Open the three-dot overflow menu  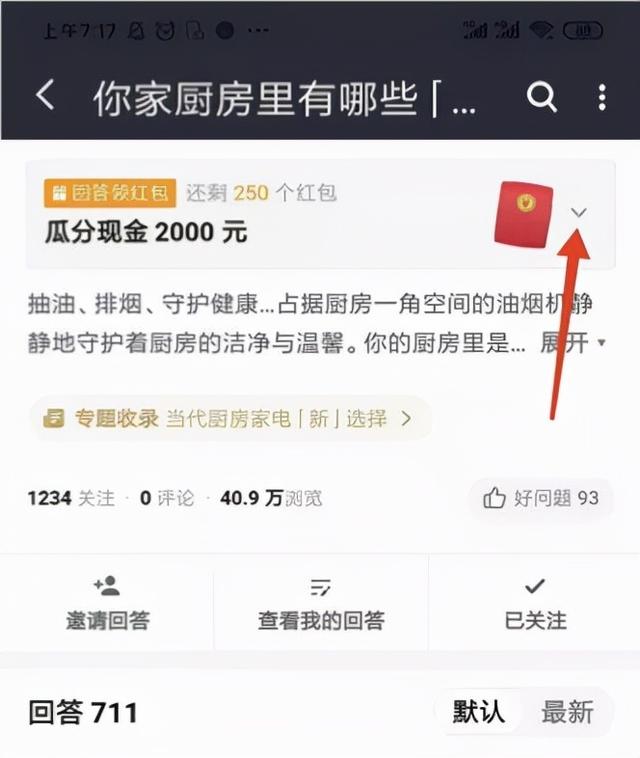[602, 97]
